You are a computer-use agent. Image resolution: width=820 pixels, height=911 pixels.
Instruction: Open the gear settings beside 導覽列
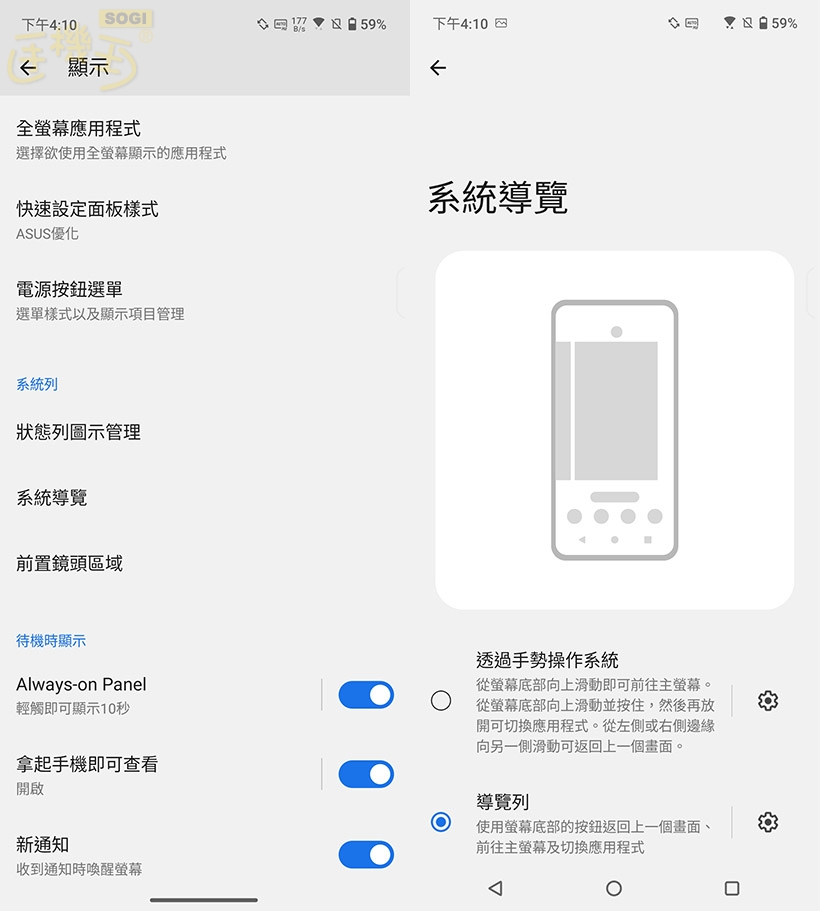767,822
